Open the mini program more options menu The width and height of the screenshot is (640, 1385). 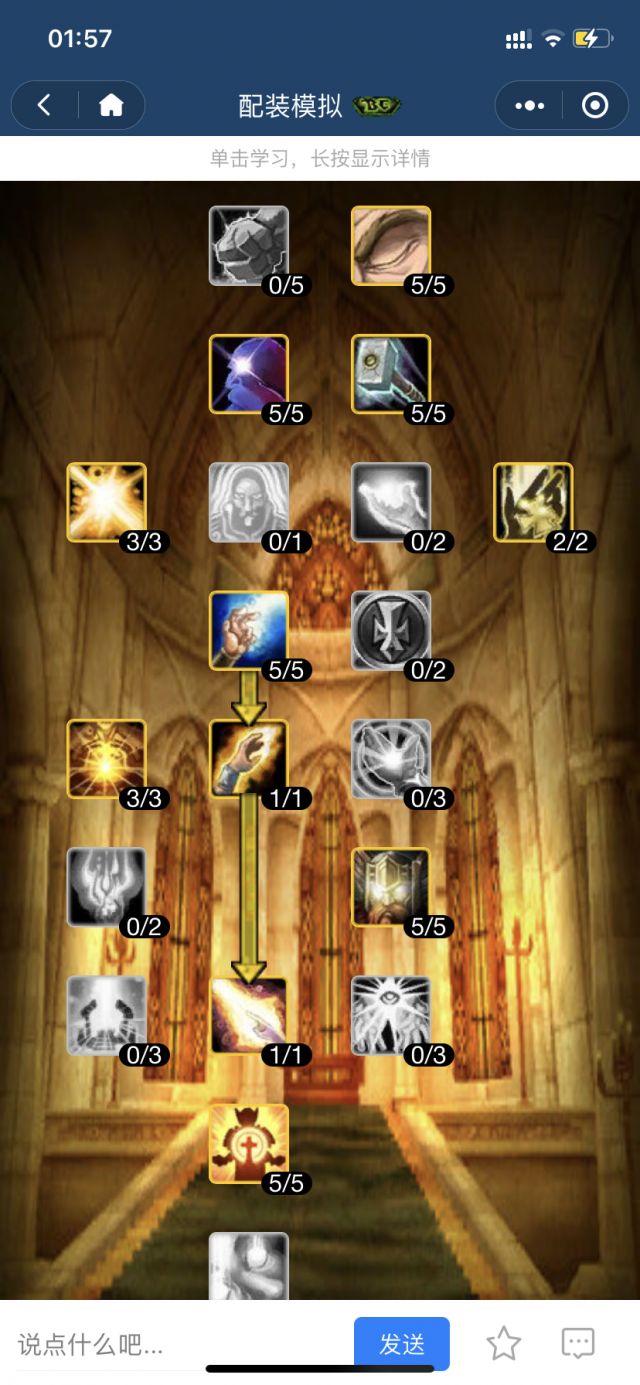click(530, 105)
